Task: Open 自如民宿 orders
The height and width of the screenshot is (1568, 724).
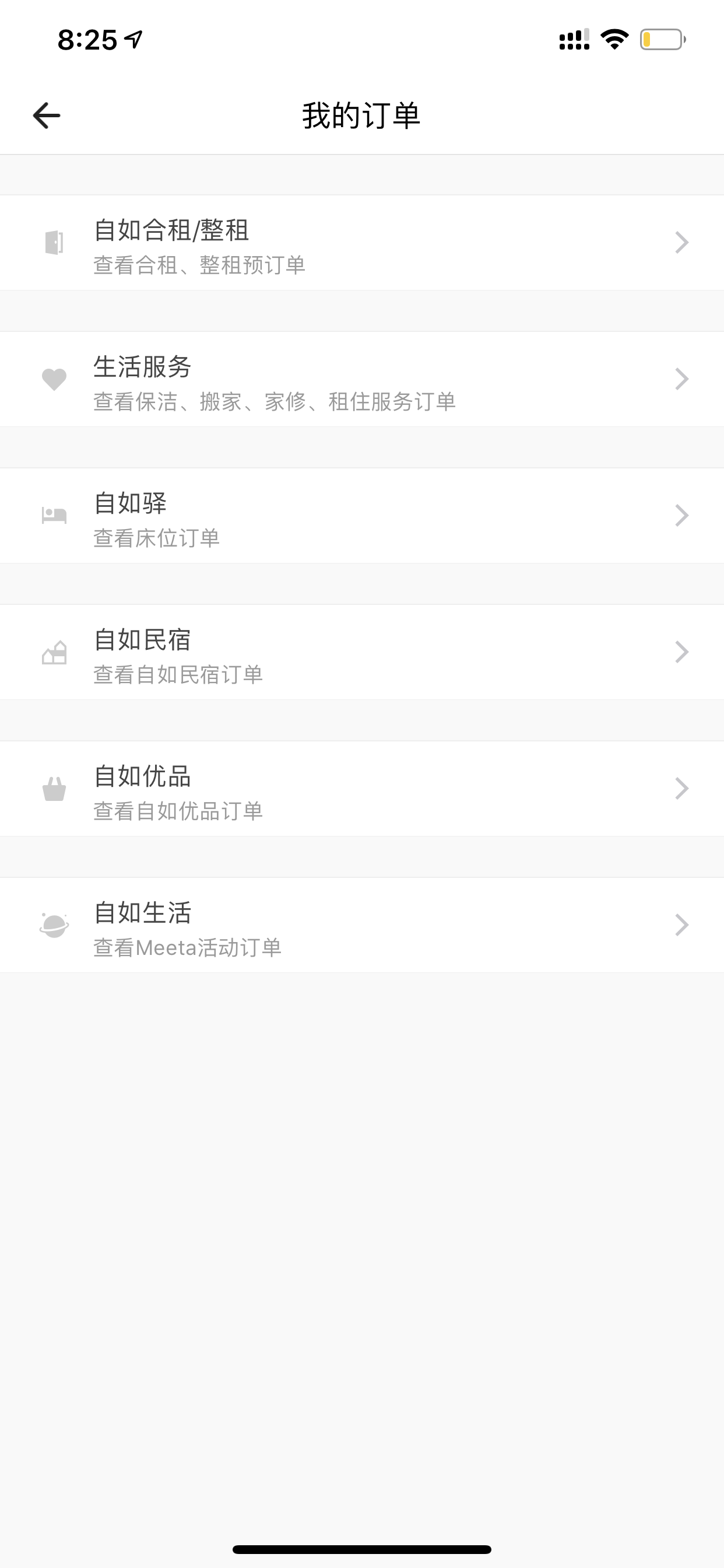Action: 362,652
